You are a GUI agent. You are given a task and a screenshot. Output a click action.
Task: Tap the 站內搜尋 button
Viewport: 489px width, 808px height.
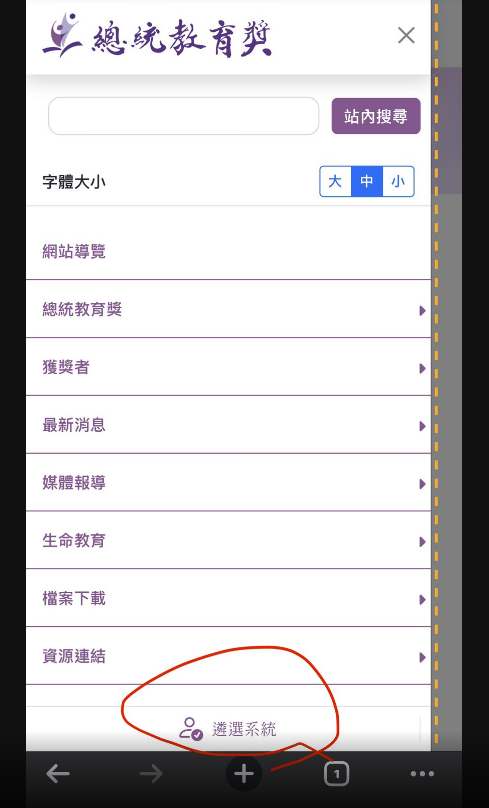click(x=376, y=116)
